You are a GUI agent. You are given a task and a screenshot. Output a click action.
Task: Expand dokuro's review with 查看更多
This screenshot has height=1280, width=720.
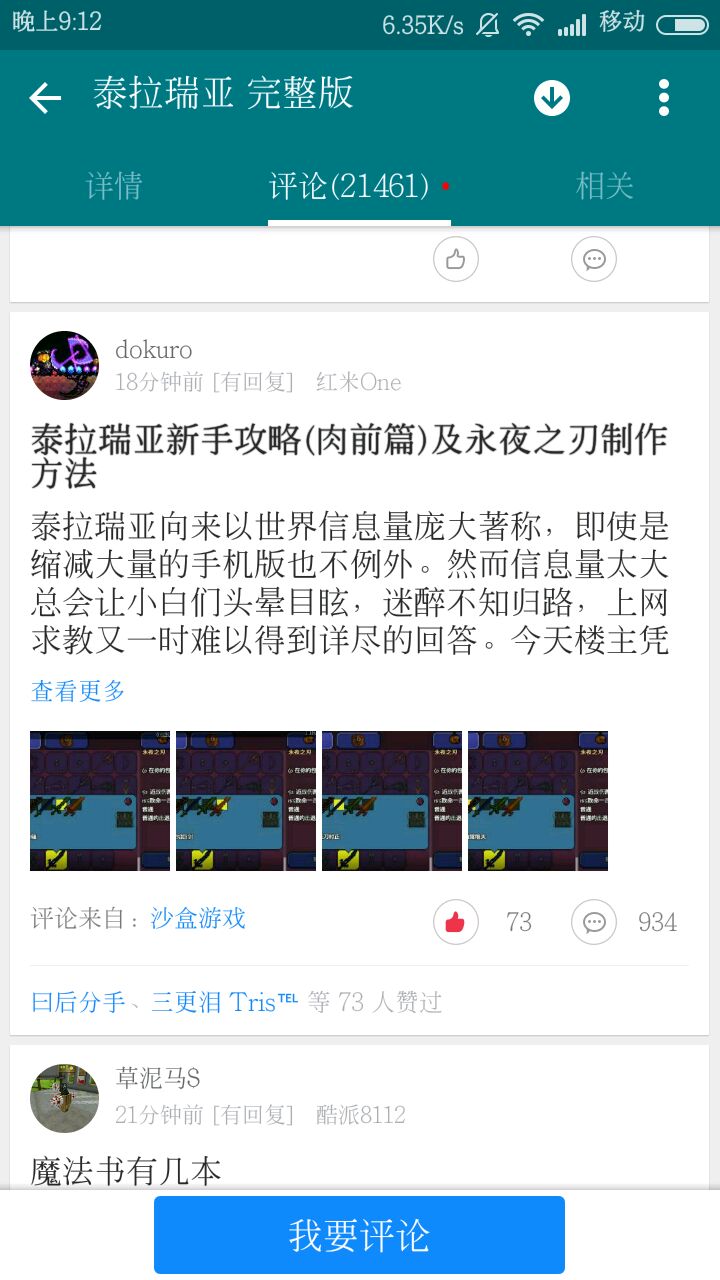click(78, 691)
